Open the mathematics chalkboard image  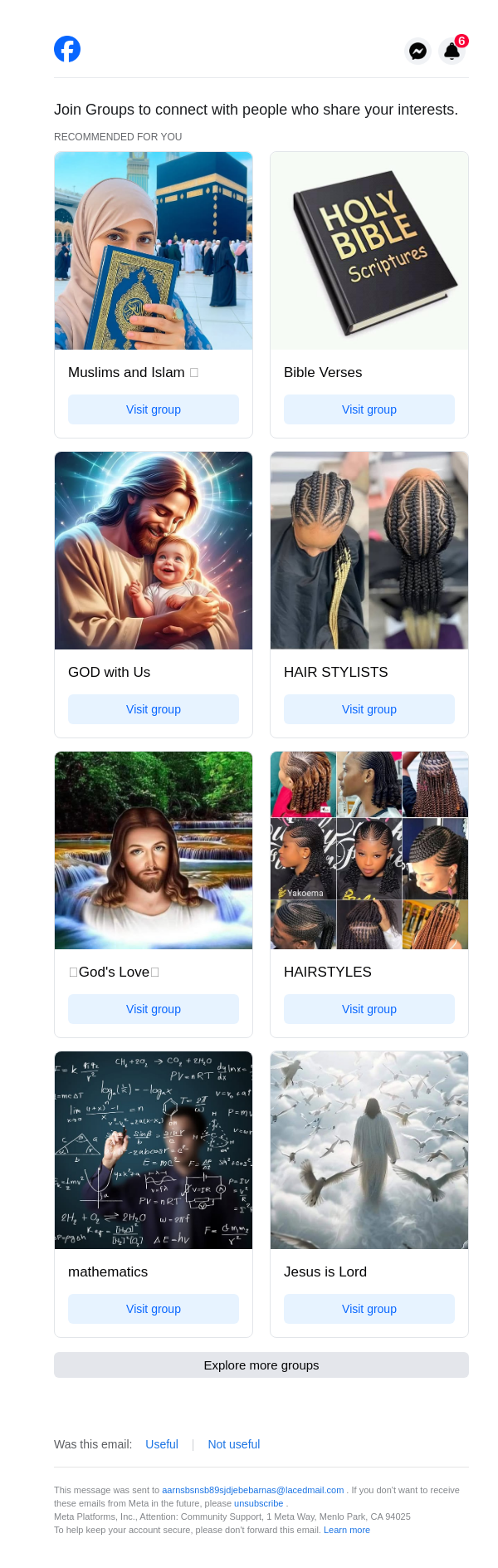(x=154, y=1150)
